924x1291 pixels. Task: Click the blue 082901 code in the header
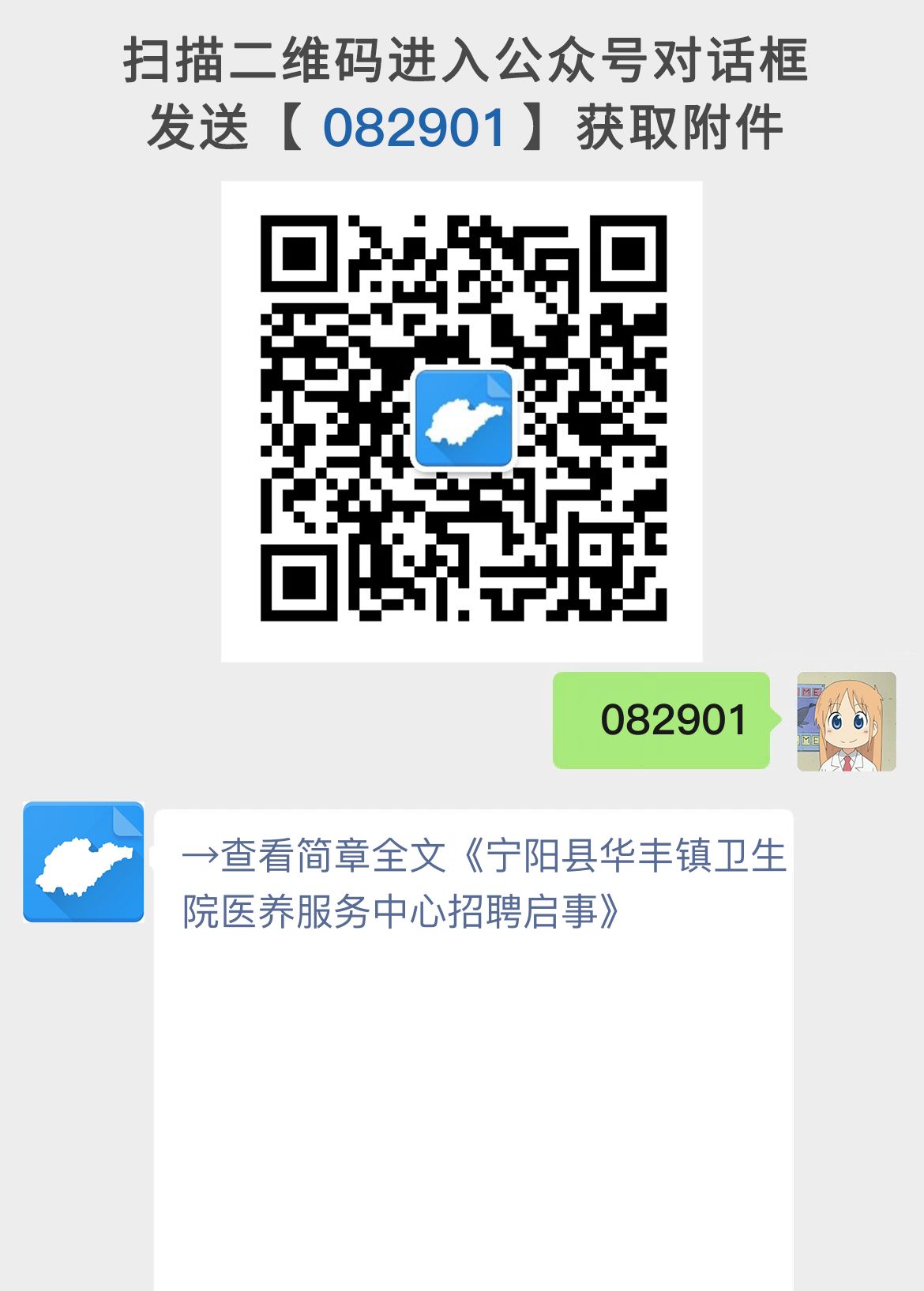tap(414, 126)
